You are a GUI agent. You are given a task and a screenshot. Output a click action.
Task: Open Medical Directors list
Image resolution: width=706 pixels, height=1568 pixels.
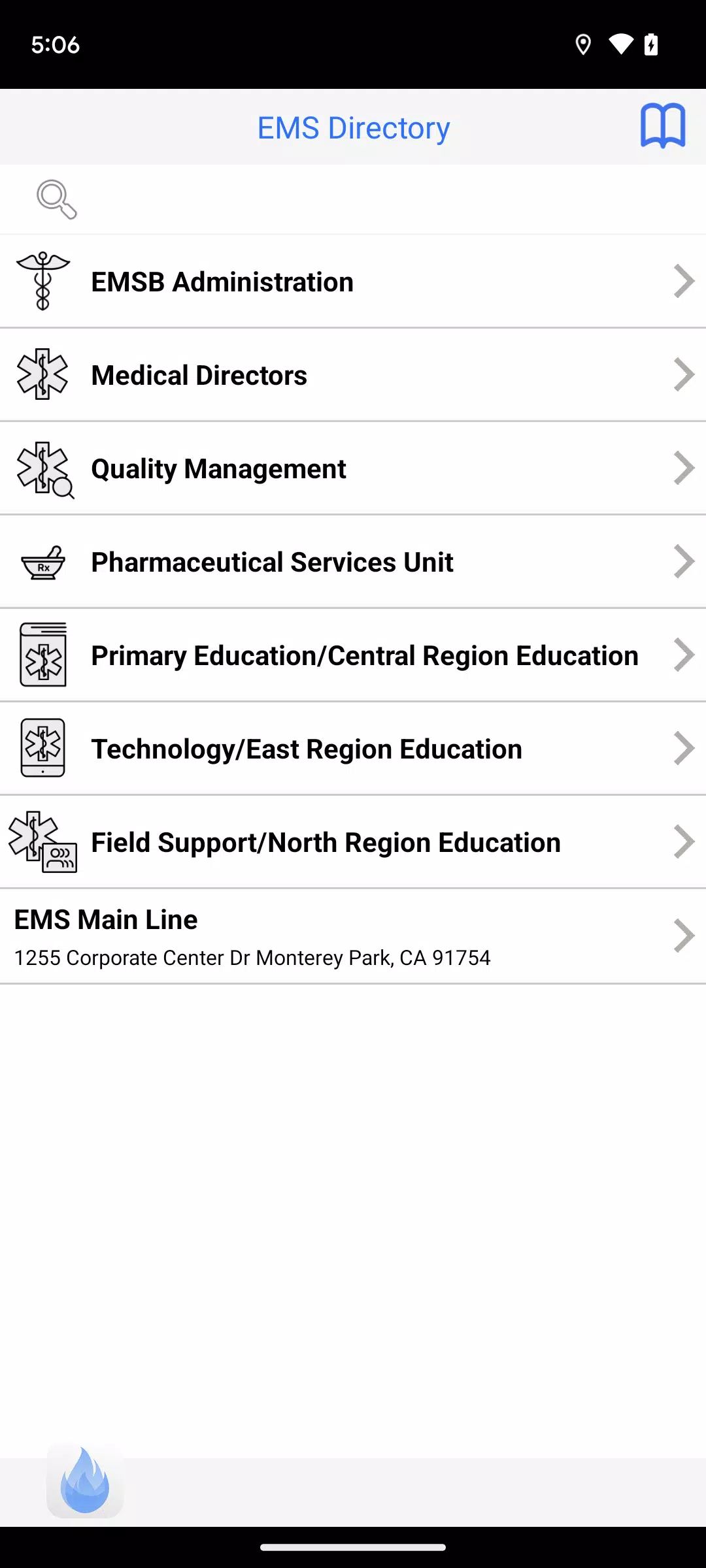coord(353,375)
